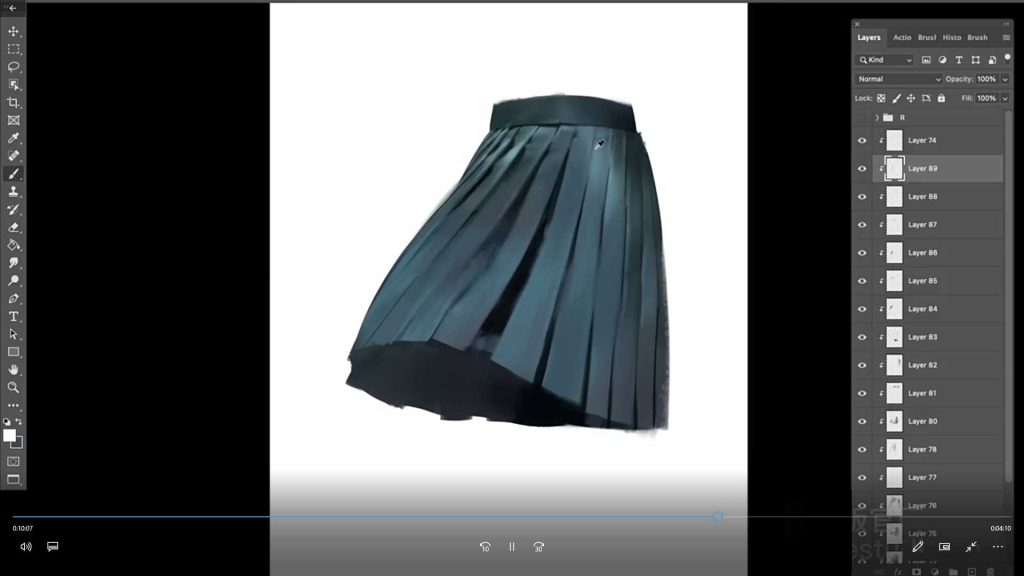Tap the video progress slider handle
This screenshot has width=1024, height=576.
coord(717,517)
